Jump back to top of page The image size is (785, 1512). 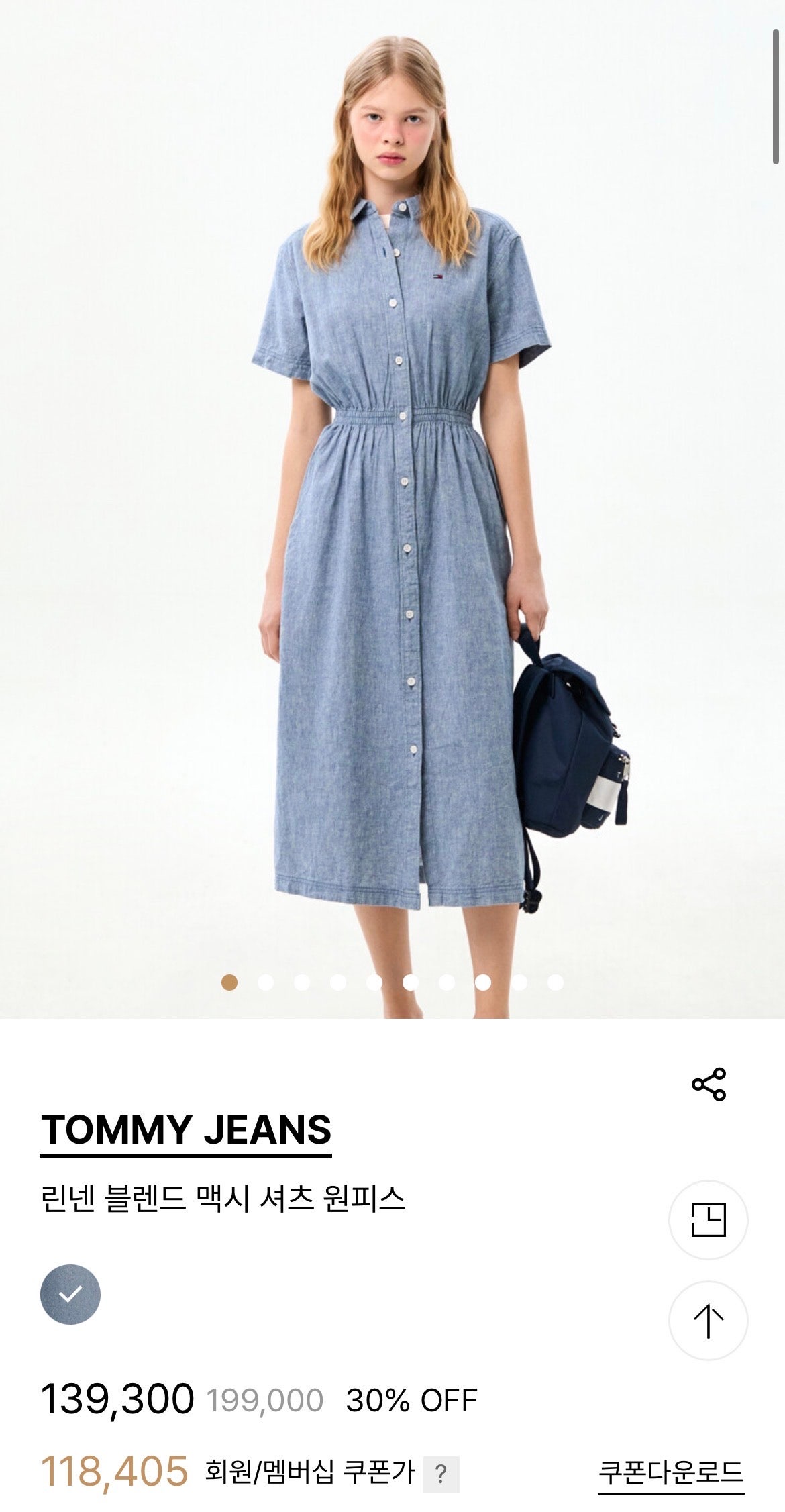(709, 1321)
